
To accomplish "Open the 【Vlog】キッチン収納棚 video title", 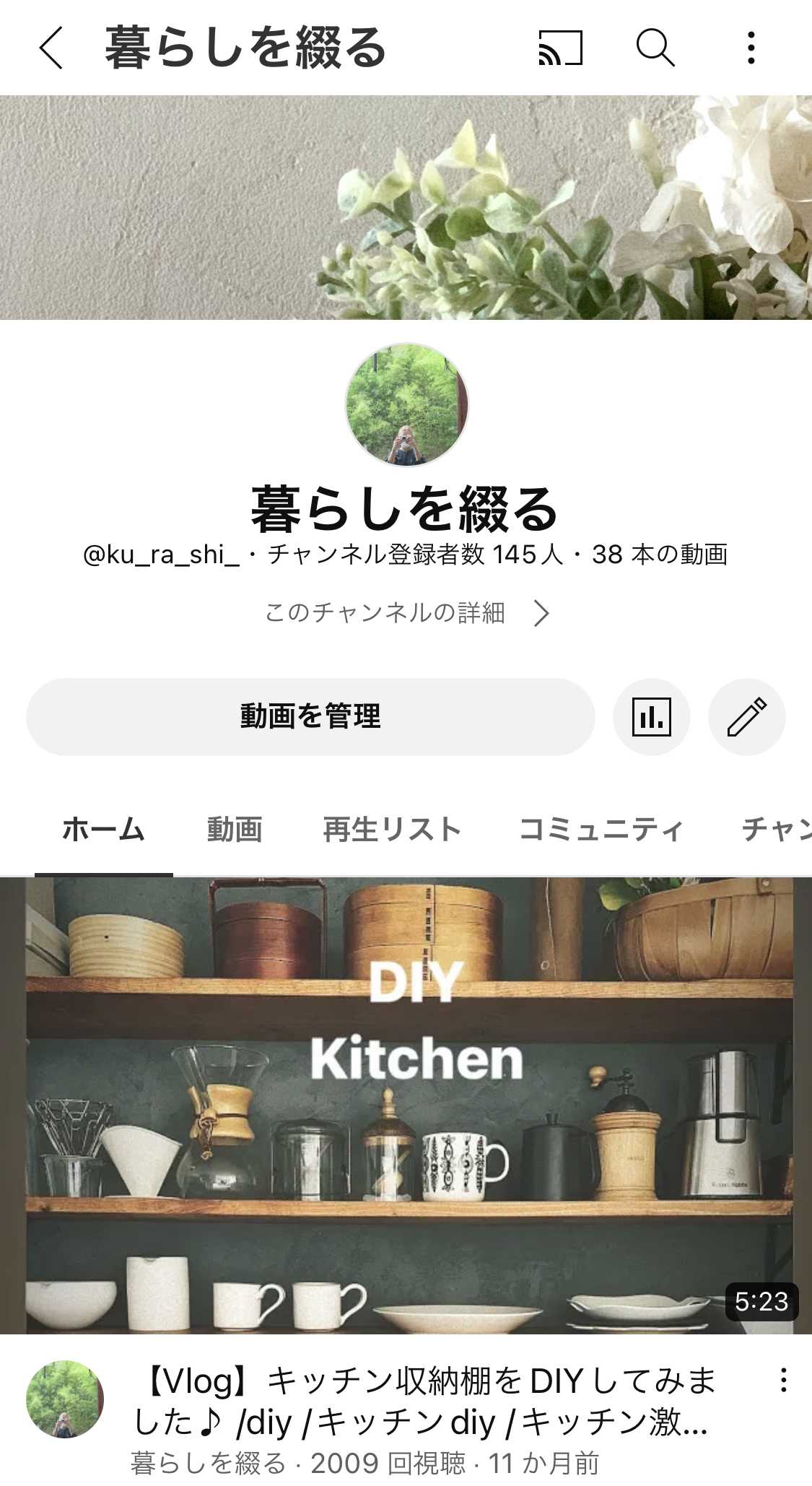I will (424, 1401).
